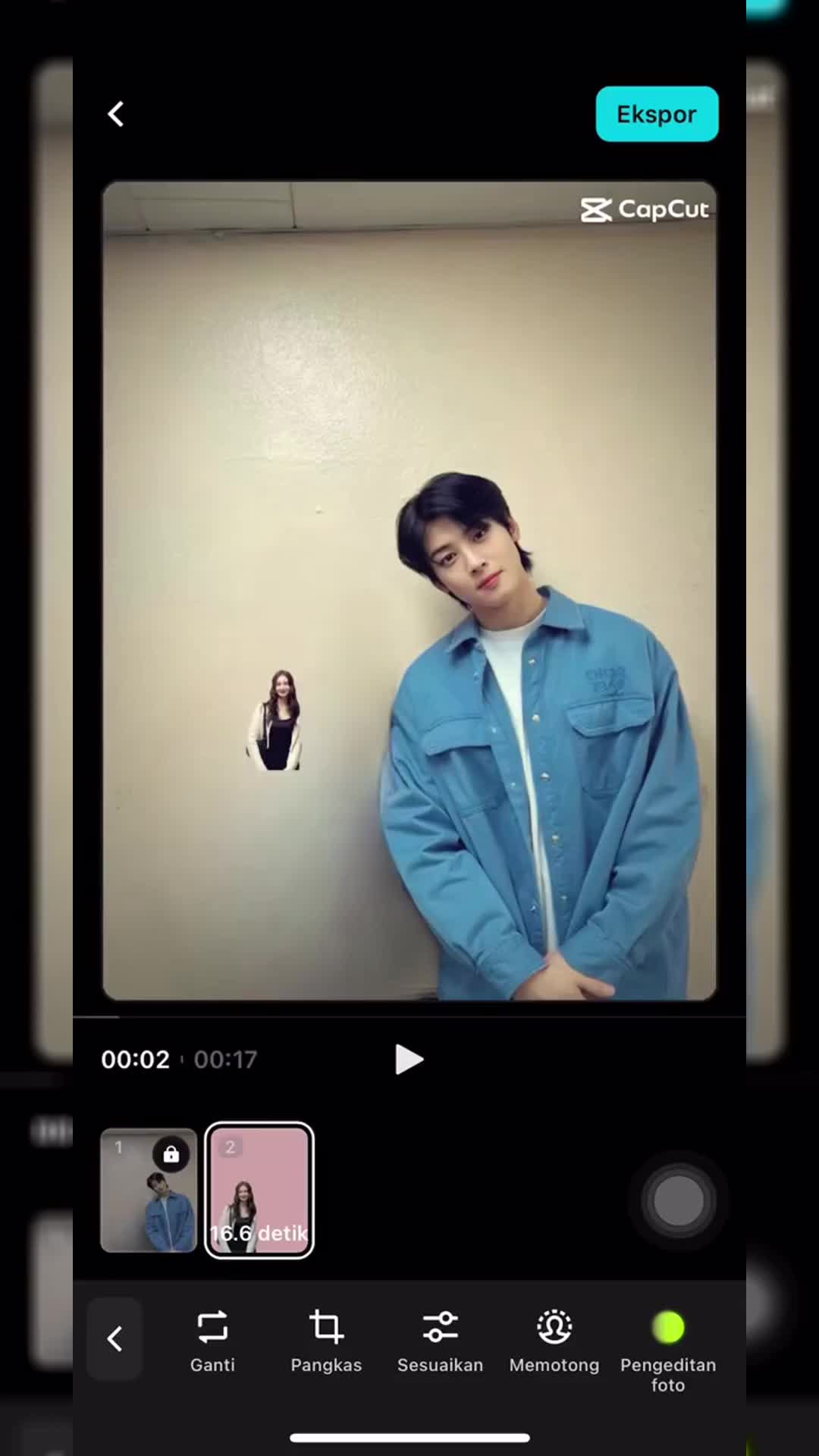Select clip 2 with 16.6 detik
819x1456 pixels.
[x=259, y=1190]
